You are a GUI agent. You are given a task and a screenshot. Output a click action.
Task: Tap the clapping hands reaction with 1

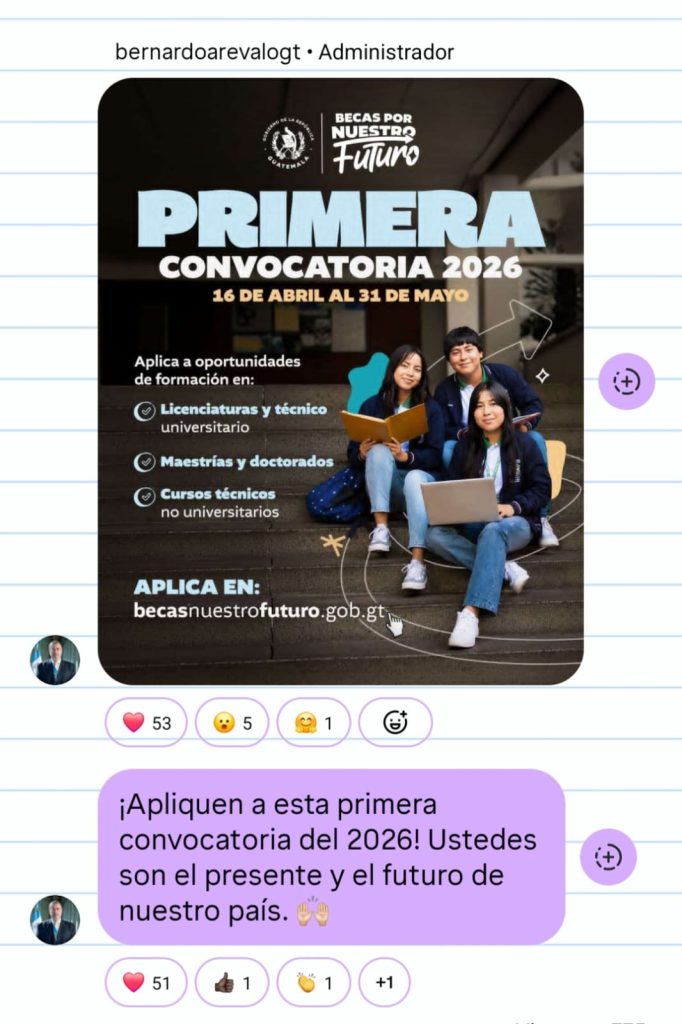click(x=313, y=982)
